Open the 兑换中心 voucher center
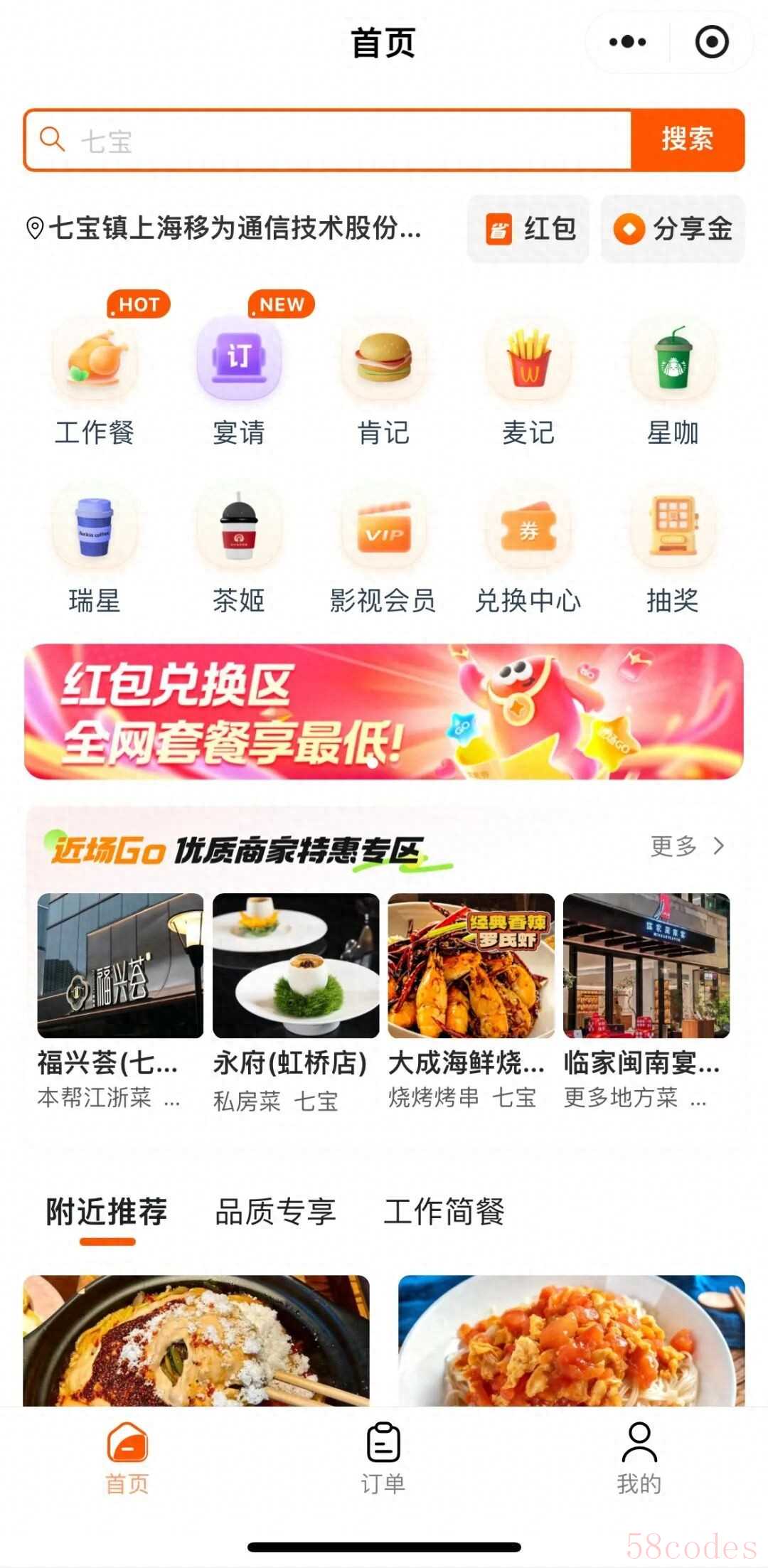The image size is (768, 1568). pos(528,548)
